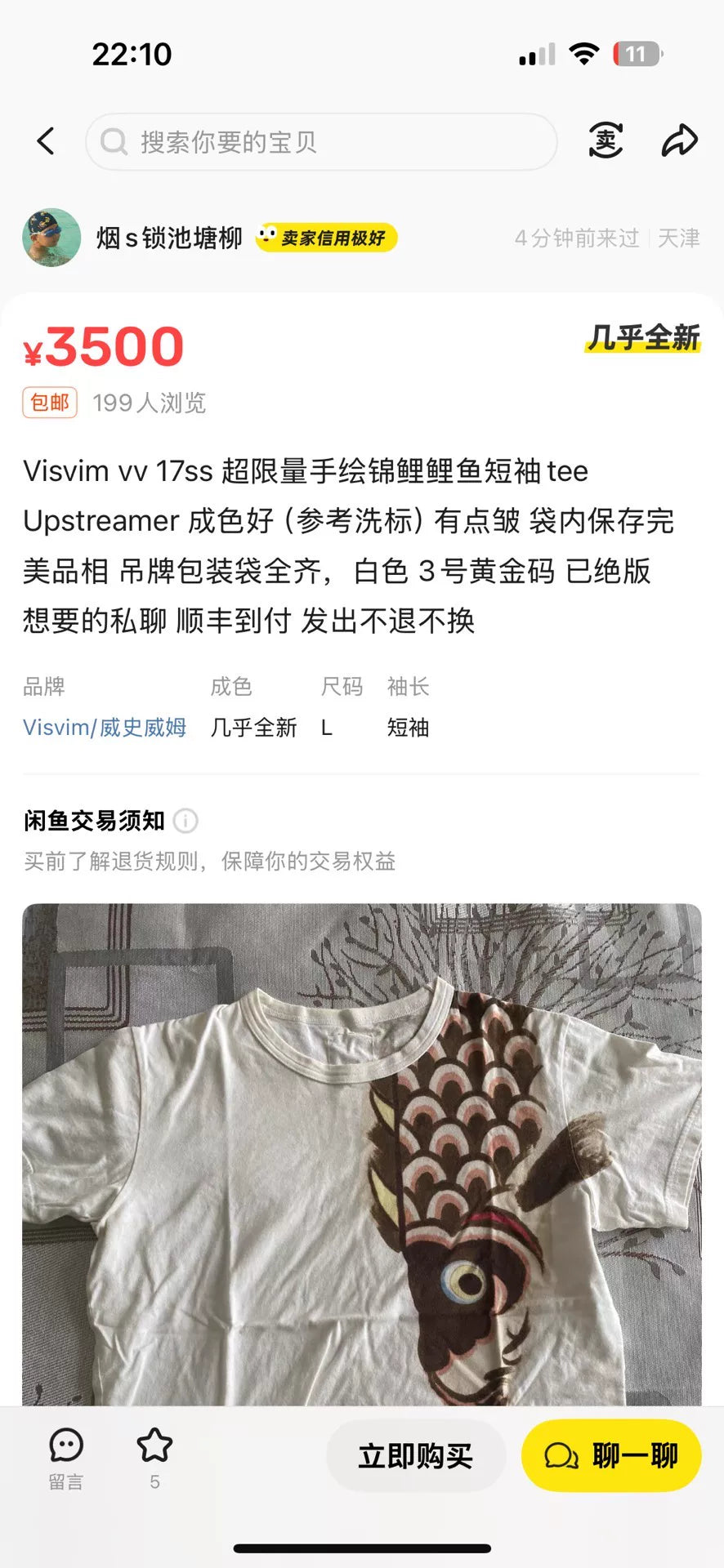The width and height of the screenshot is (724, 1568).
Task: Share this Visvim listing
Action: pyautogui.click(x=679, y=141)
